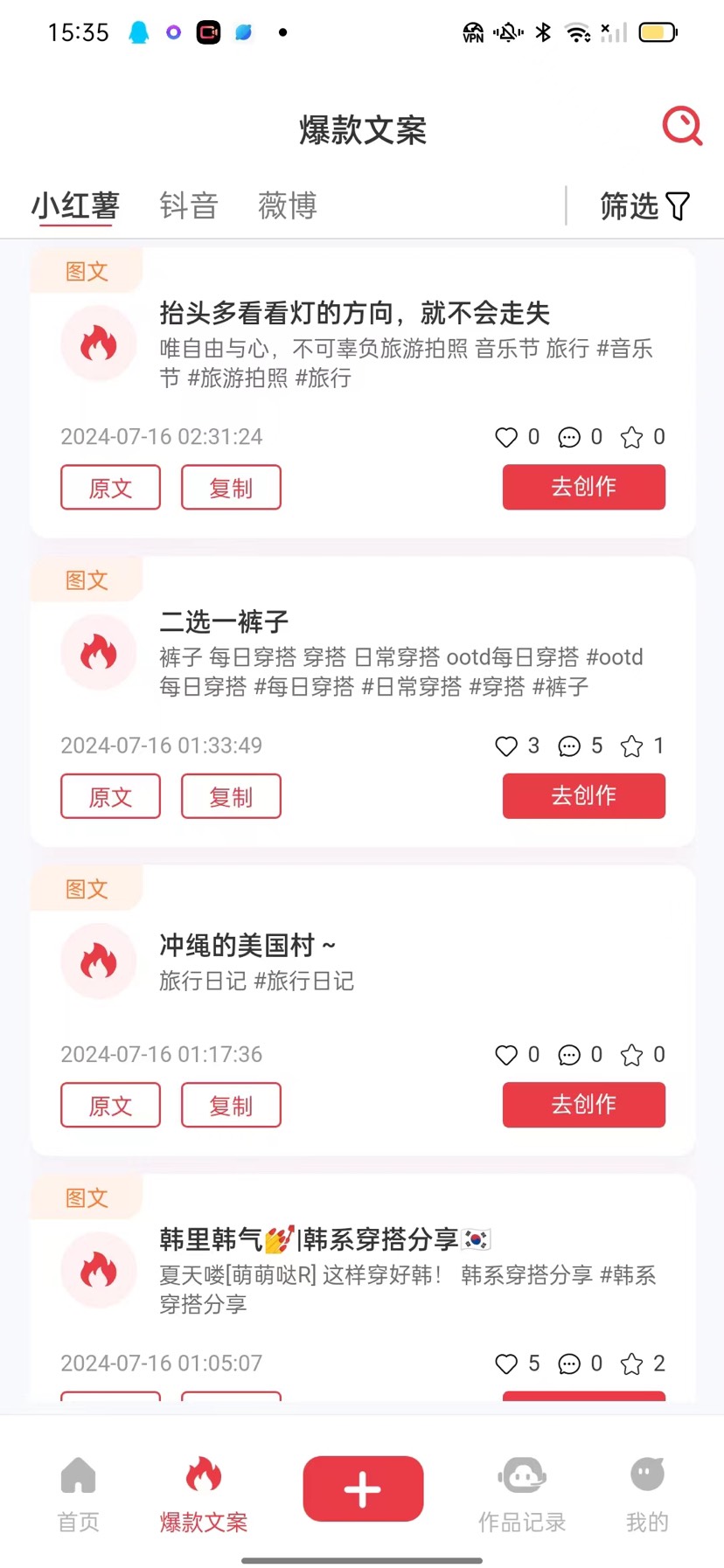
Task: Tap the flame icon on the 二选一裤子 card
Action: [x=98, y=652]
